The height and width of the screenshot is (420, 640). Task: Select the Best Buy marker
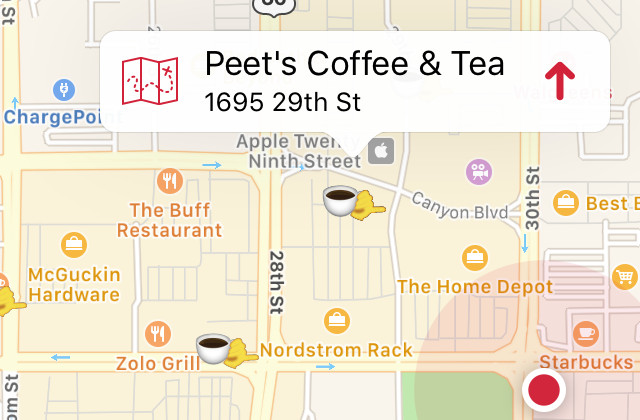(x=567, y=202)
